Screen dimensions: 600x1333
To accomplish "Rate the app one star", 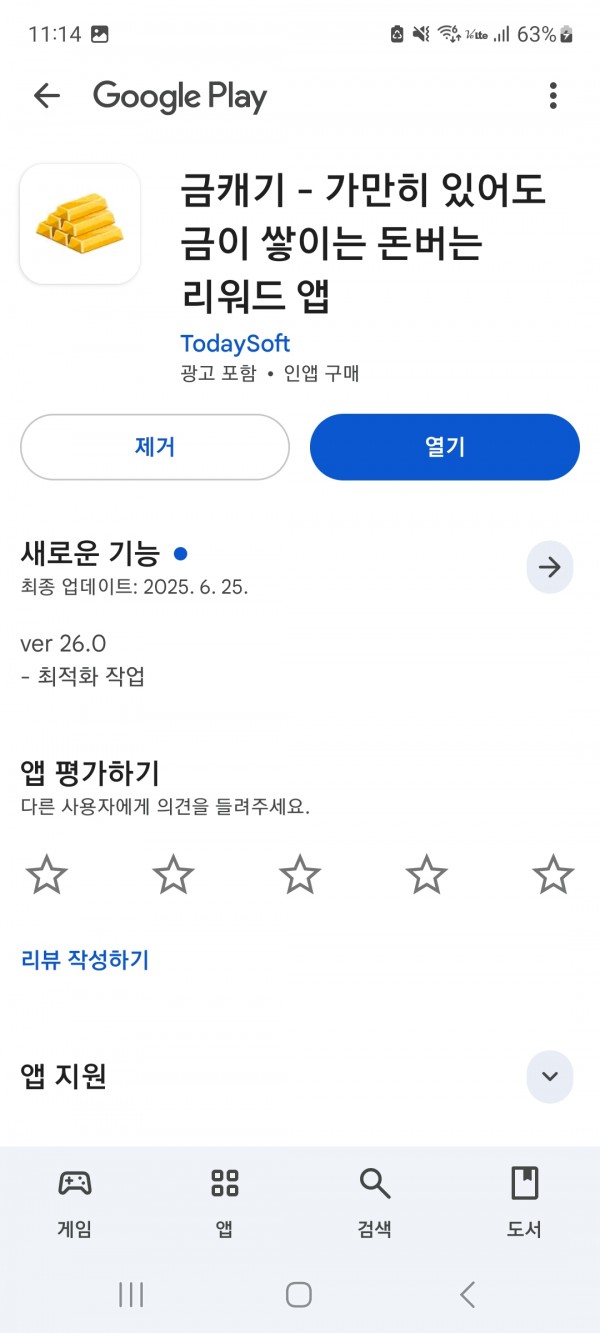I will [46, 875].
